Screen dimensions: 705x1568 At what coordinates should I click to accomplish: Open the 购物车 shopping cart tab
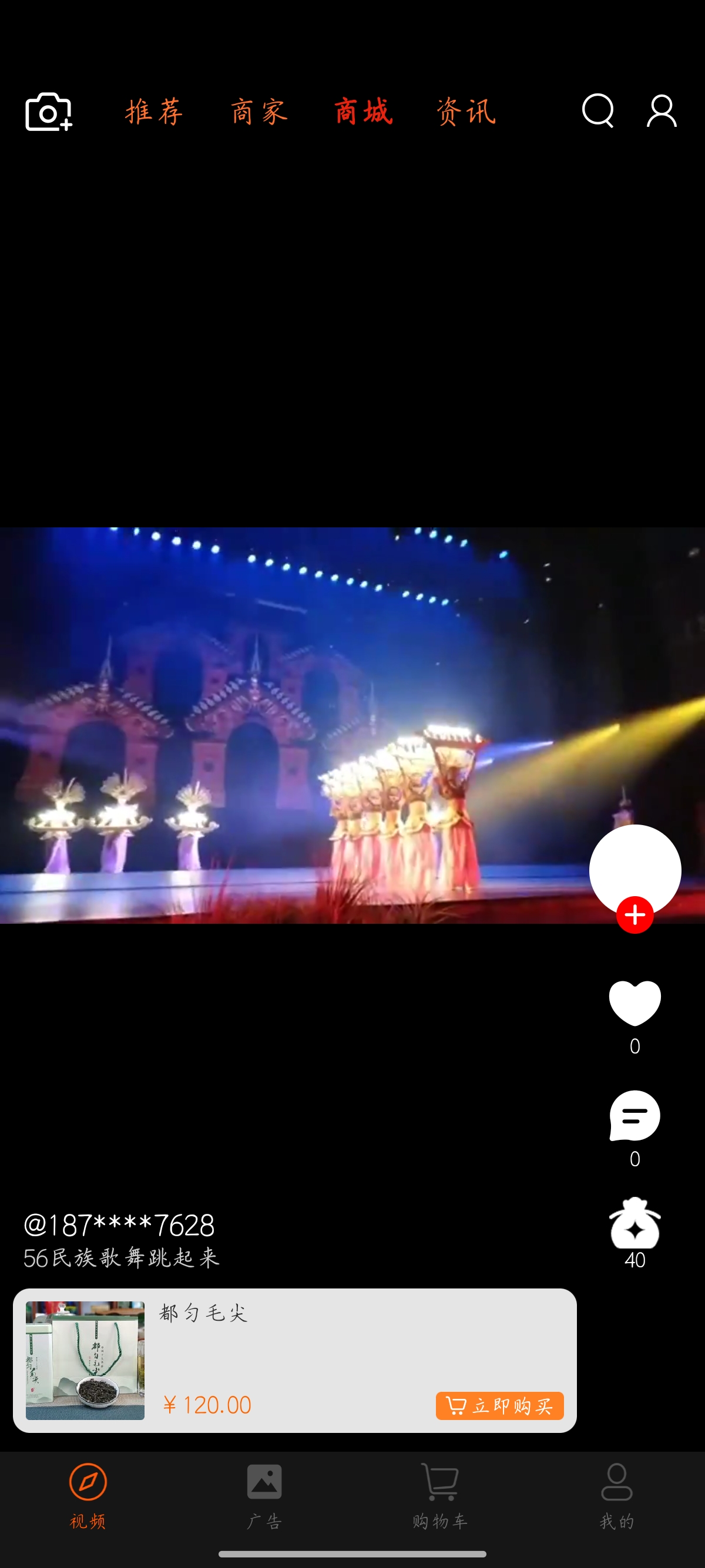click(440, 1495)
